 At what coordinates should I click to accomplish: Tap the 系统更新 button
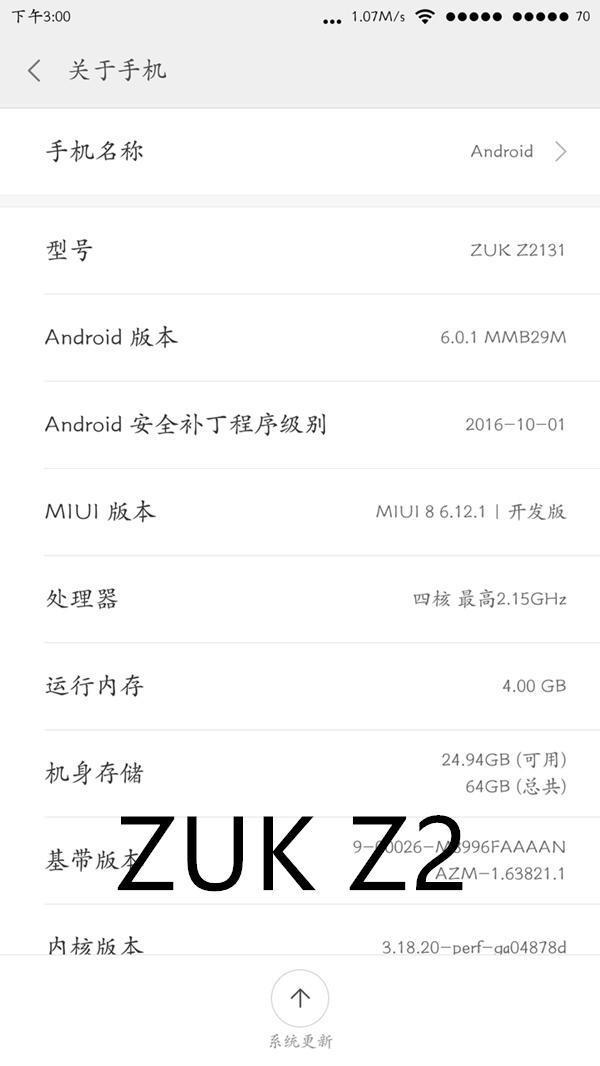point(300,998)
